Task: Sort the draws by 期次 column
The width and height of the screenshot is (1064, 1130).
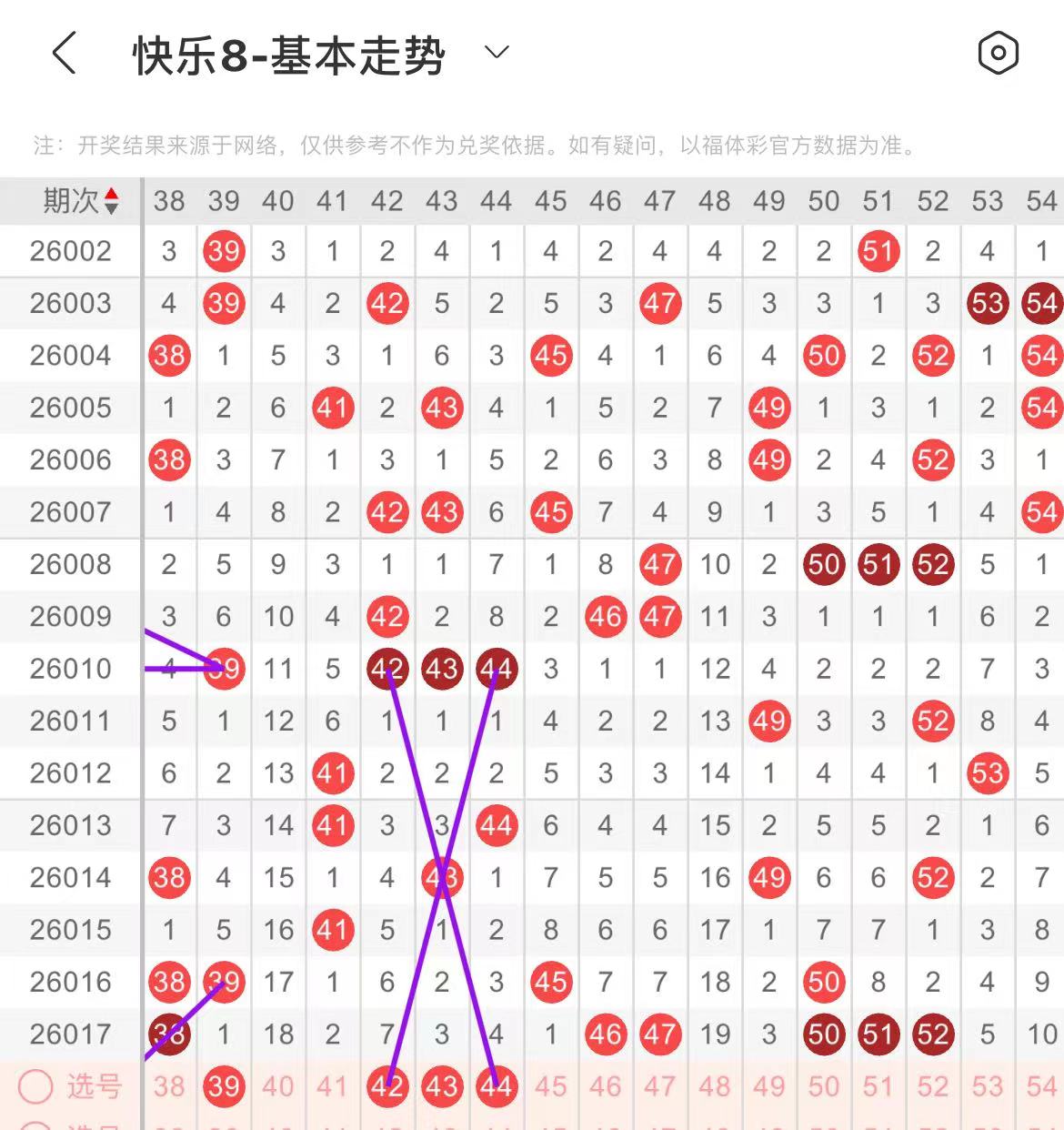Action: click(111, 201)
